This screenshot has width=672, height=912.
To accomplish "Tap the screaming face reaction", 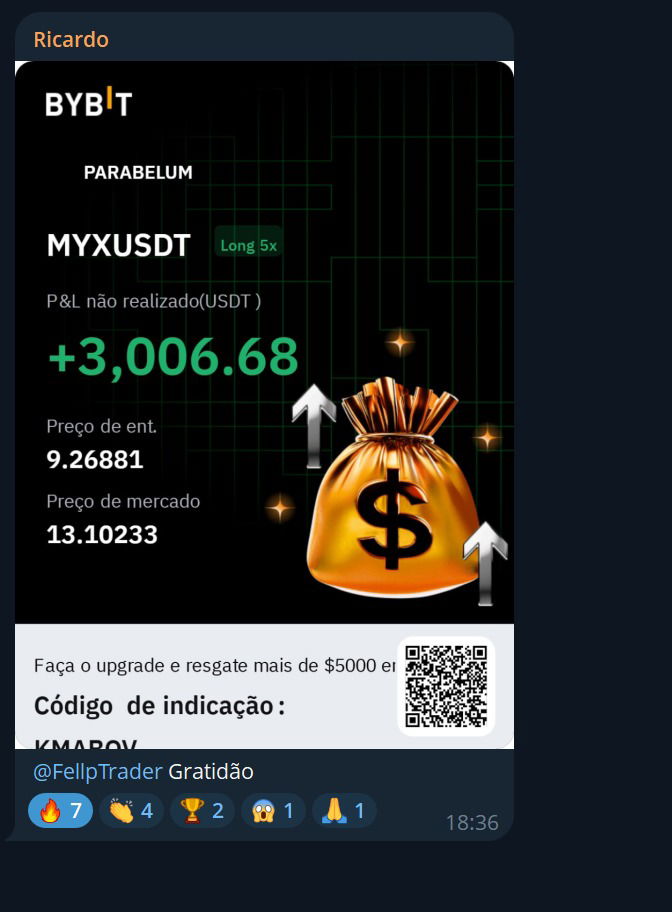I will 273,810.
